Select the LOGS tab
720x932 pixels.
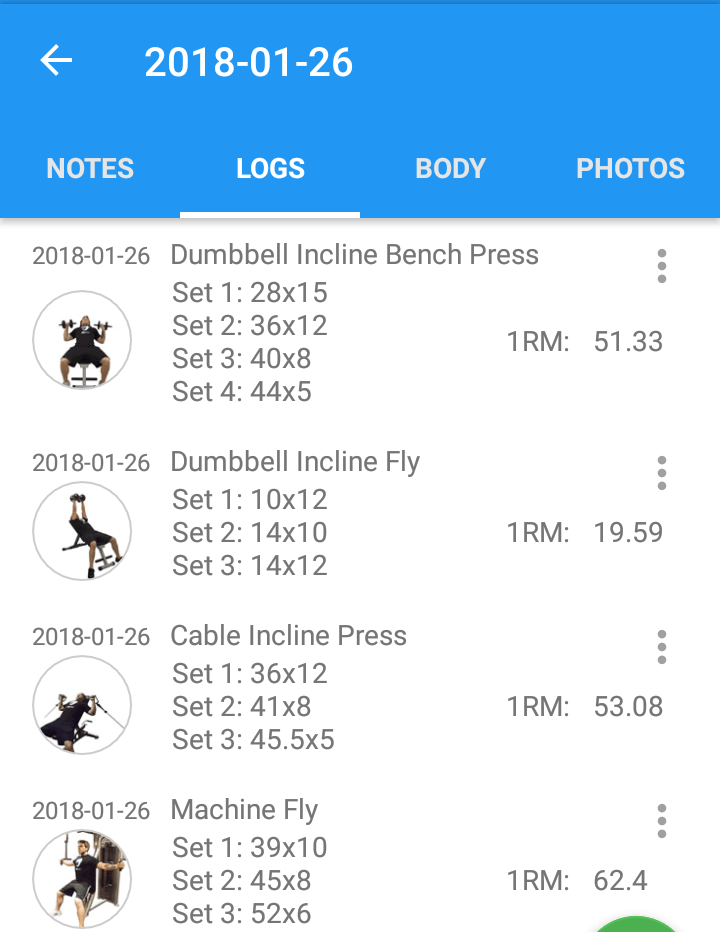click(x=270, y=169)
